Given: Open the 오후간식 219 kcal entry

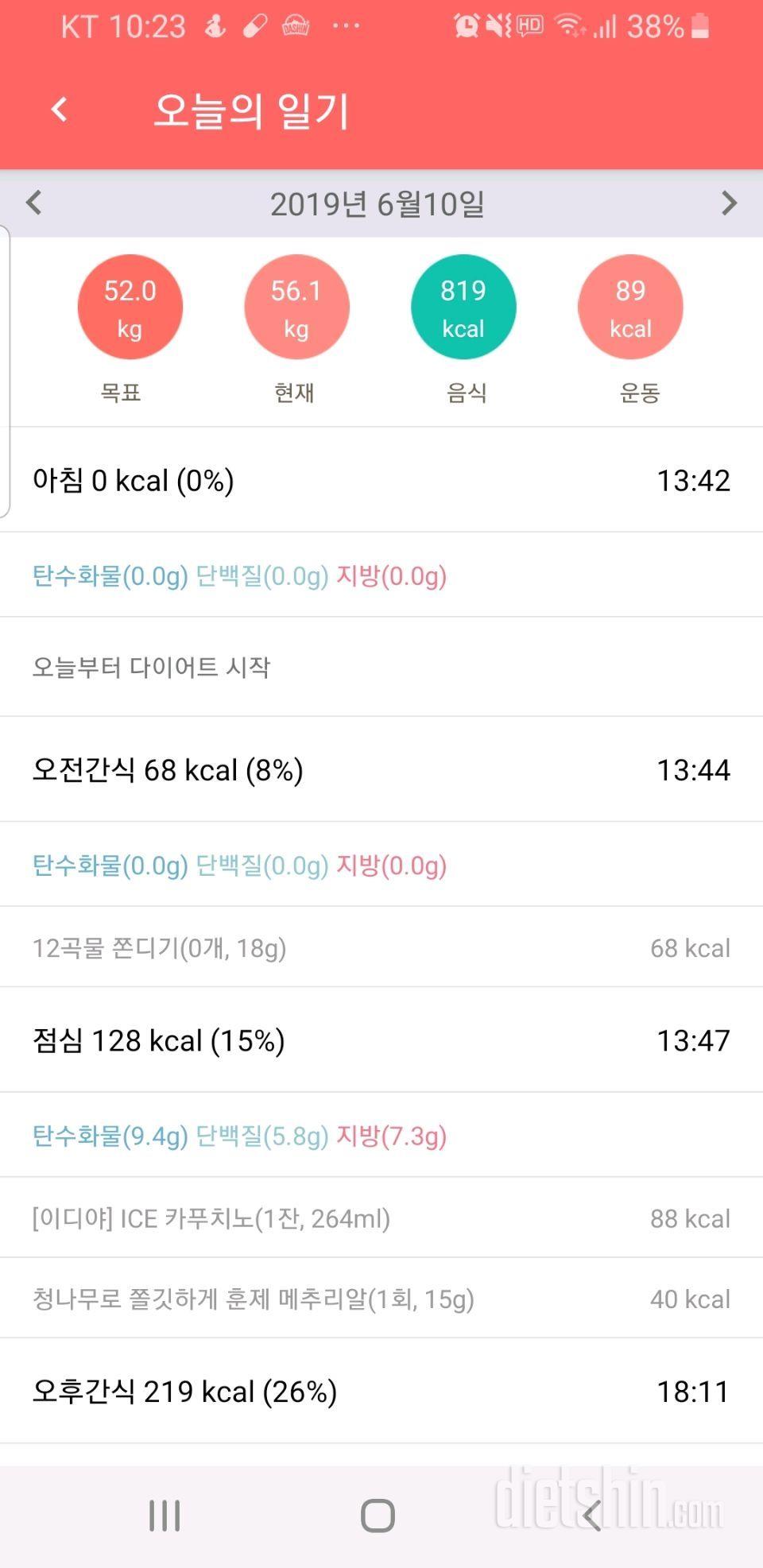Looking at the screenshot, I should (381, 1391).
